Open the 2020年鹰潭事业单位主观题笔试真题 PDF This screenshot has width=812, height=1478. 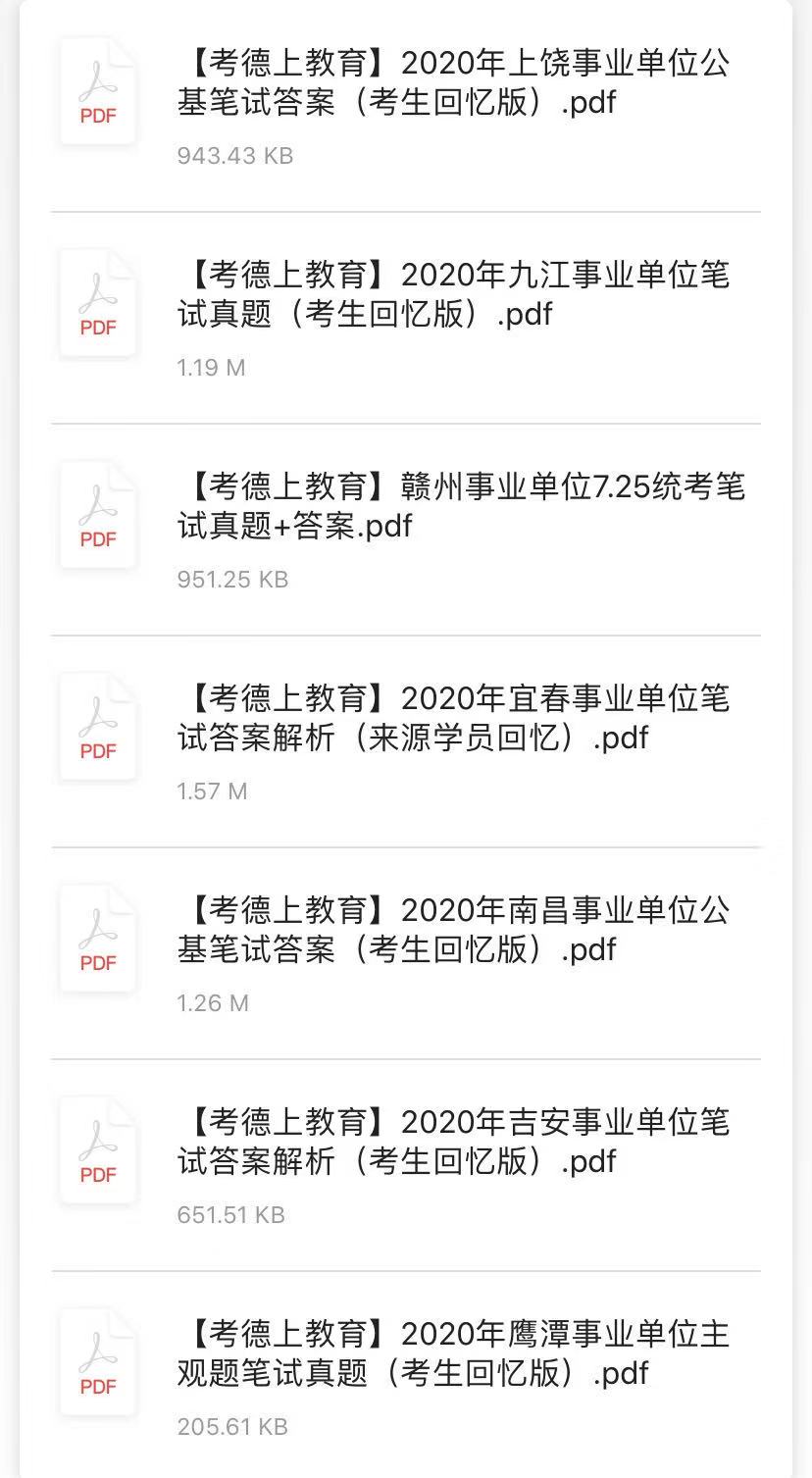[406, 1375]
